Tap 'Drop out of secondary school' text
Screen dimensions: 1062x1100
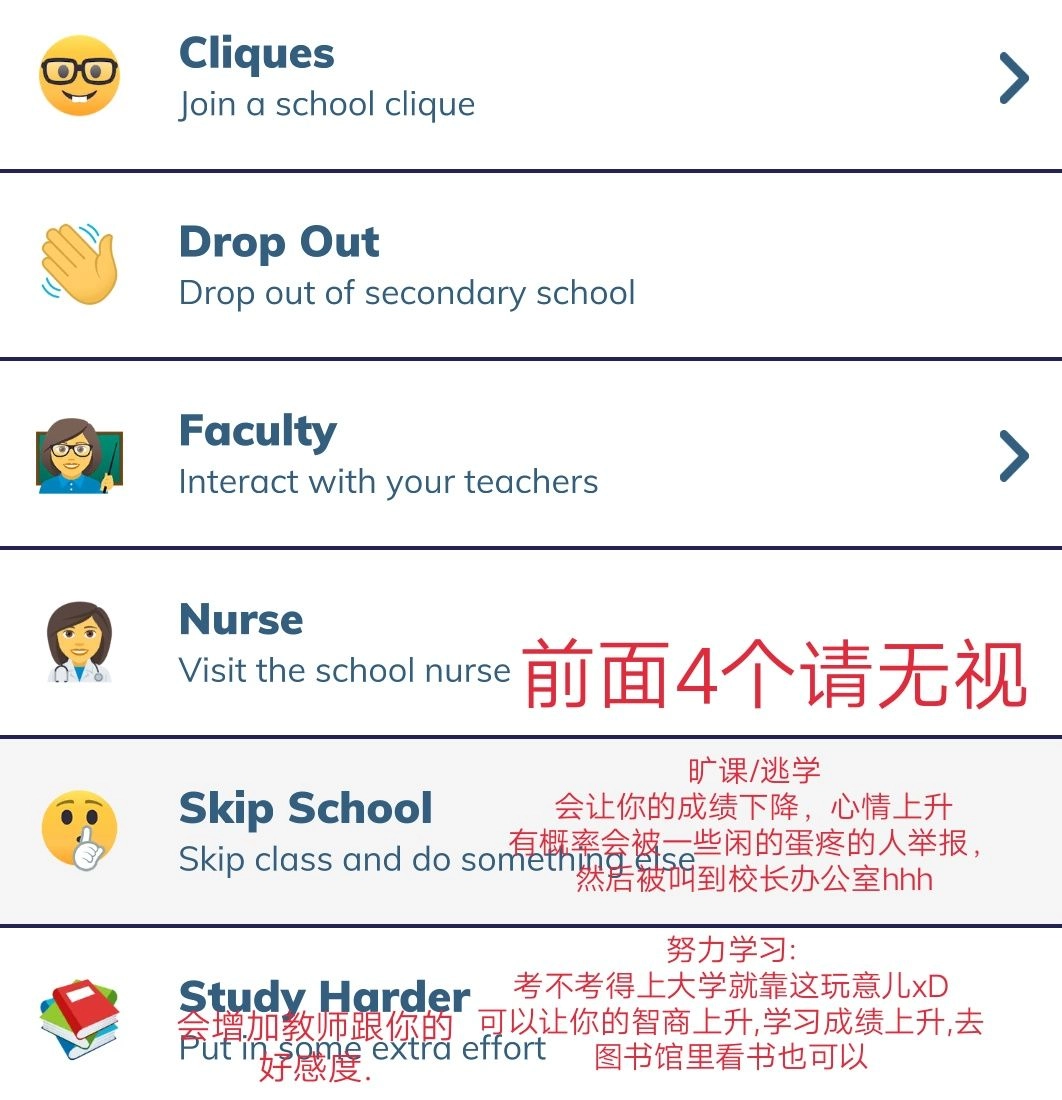(406, 292)
